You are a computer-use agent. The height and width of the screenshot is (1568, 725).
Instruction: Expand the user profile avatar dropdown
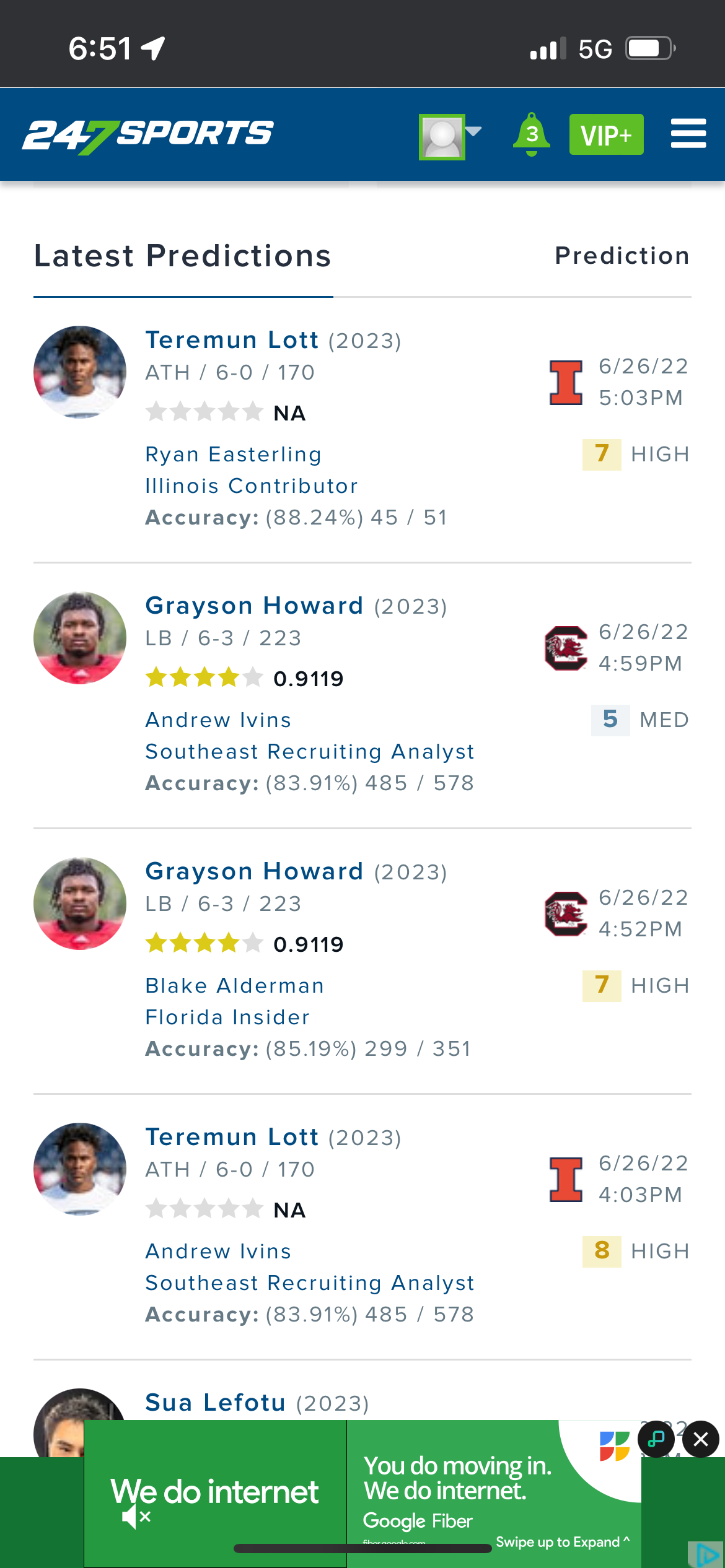(450, 136)
